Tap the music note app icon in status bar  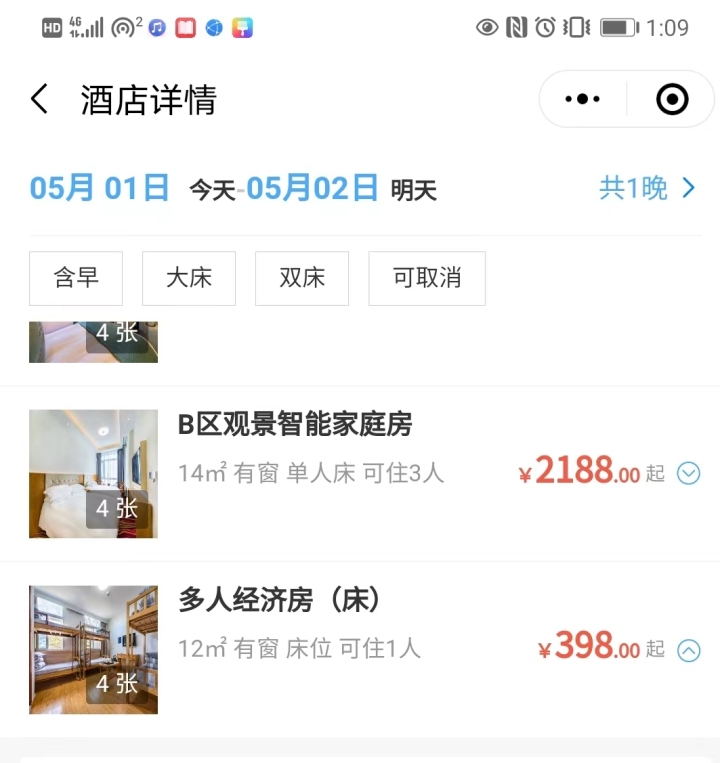tap(155, 29)
